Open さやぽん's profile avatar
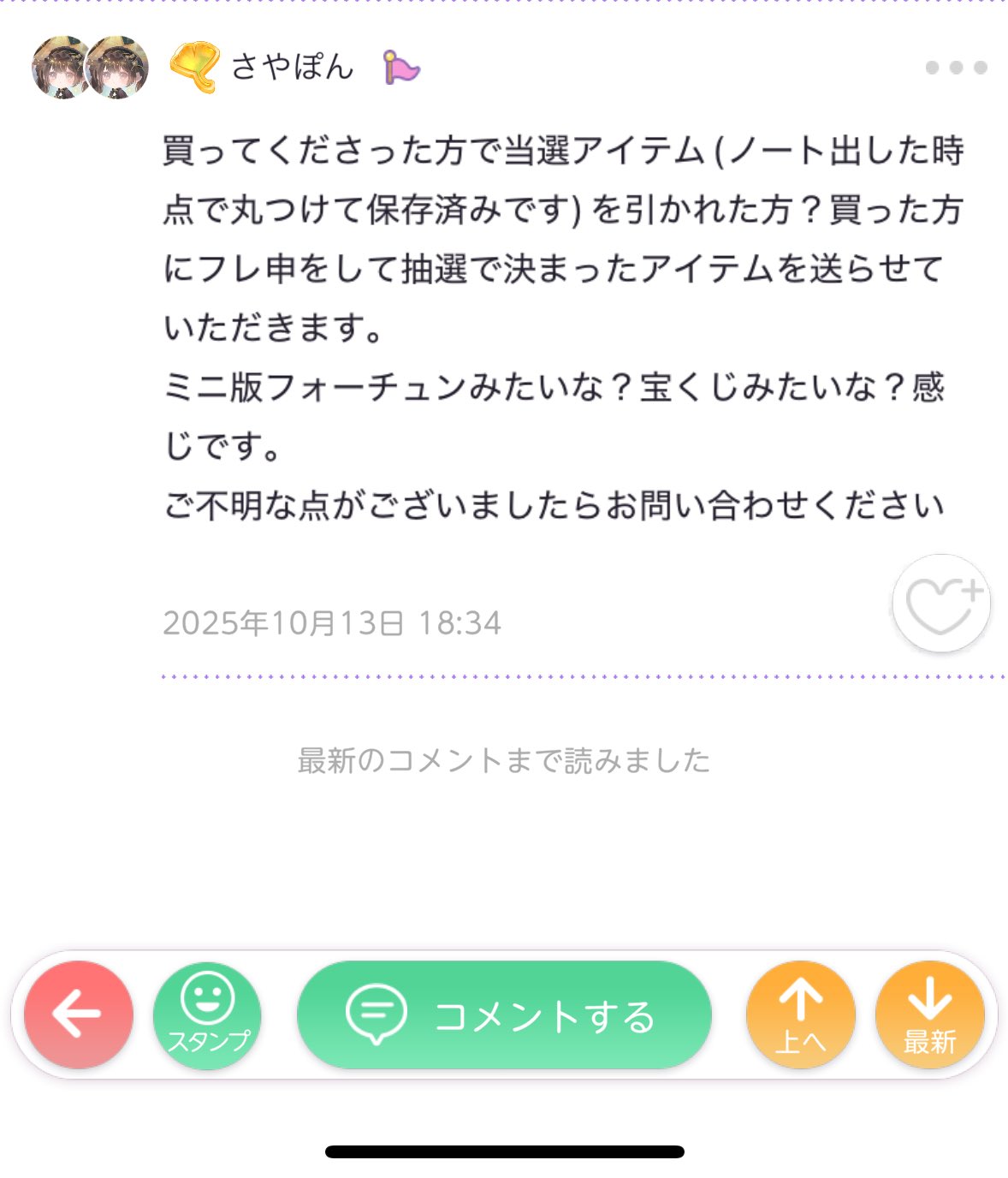This screenshot has width=1008, height=1178. [90, 67]
